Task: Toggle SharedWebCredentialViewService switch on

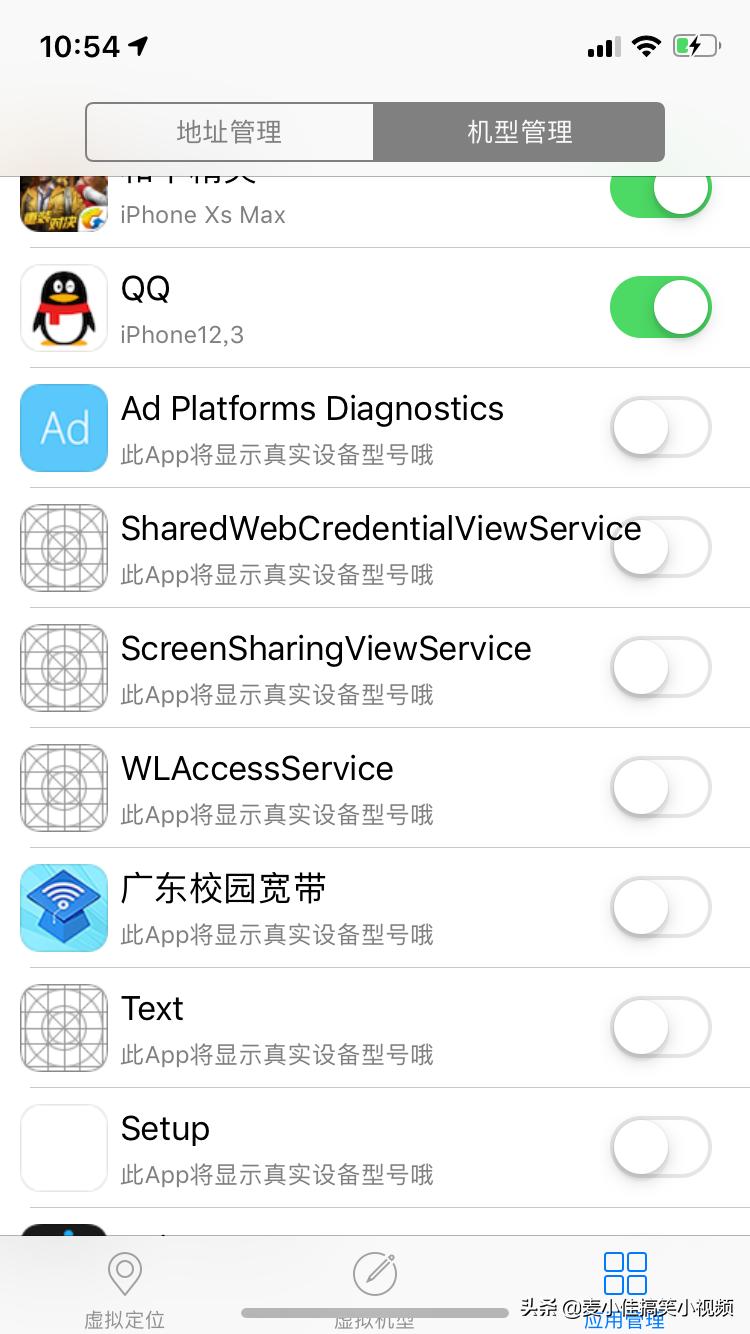Action: 660,547
